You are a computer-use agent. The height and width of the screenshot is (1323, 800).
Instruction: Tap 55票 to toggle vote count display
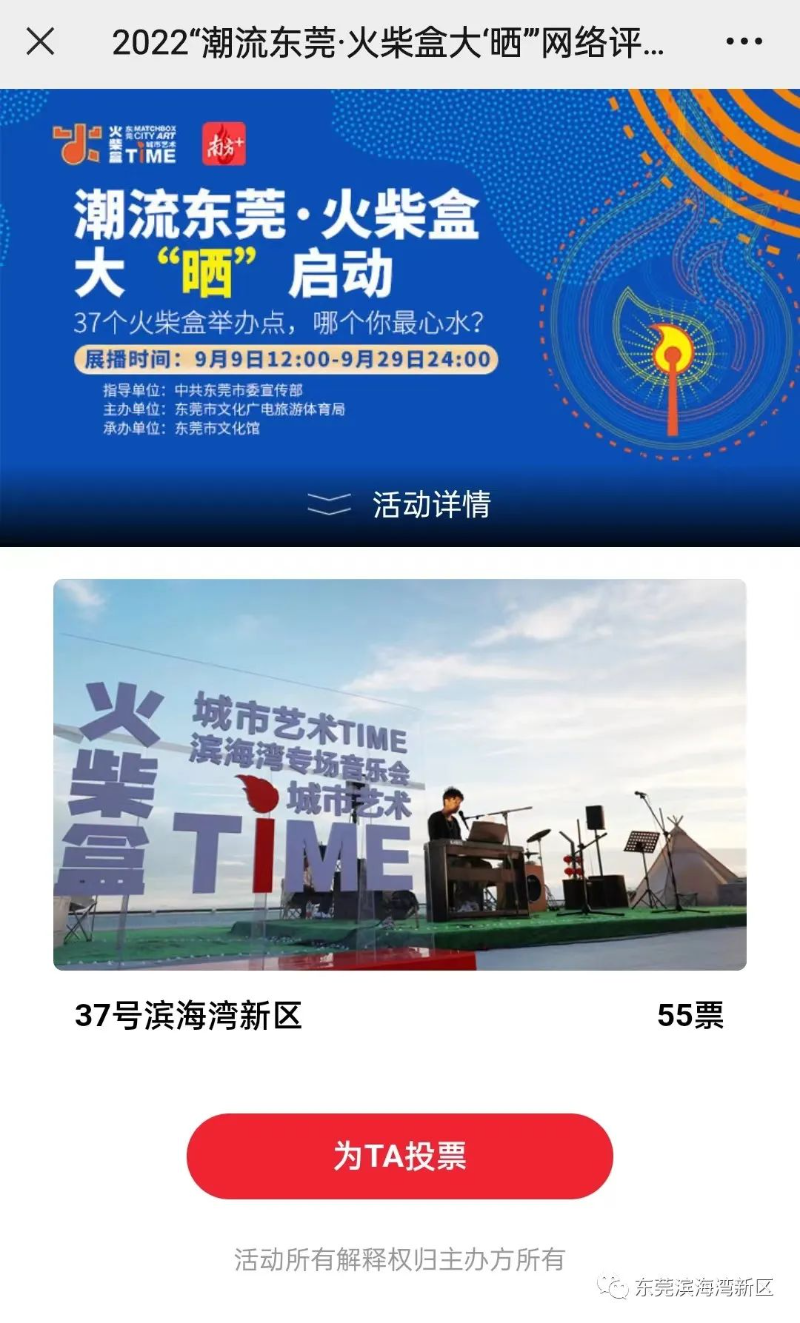(690, 1016)
